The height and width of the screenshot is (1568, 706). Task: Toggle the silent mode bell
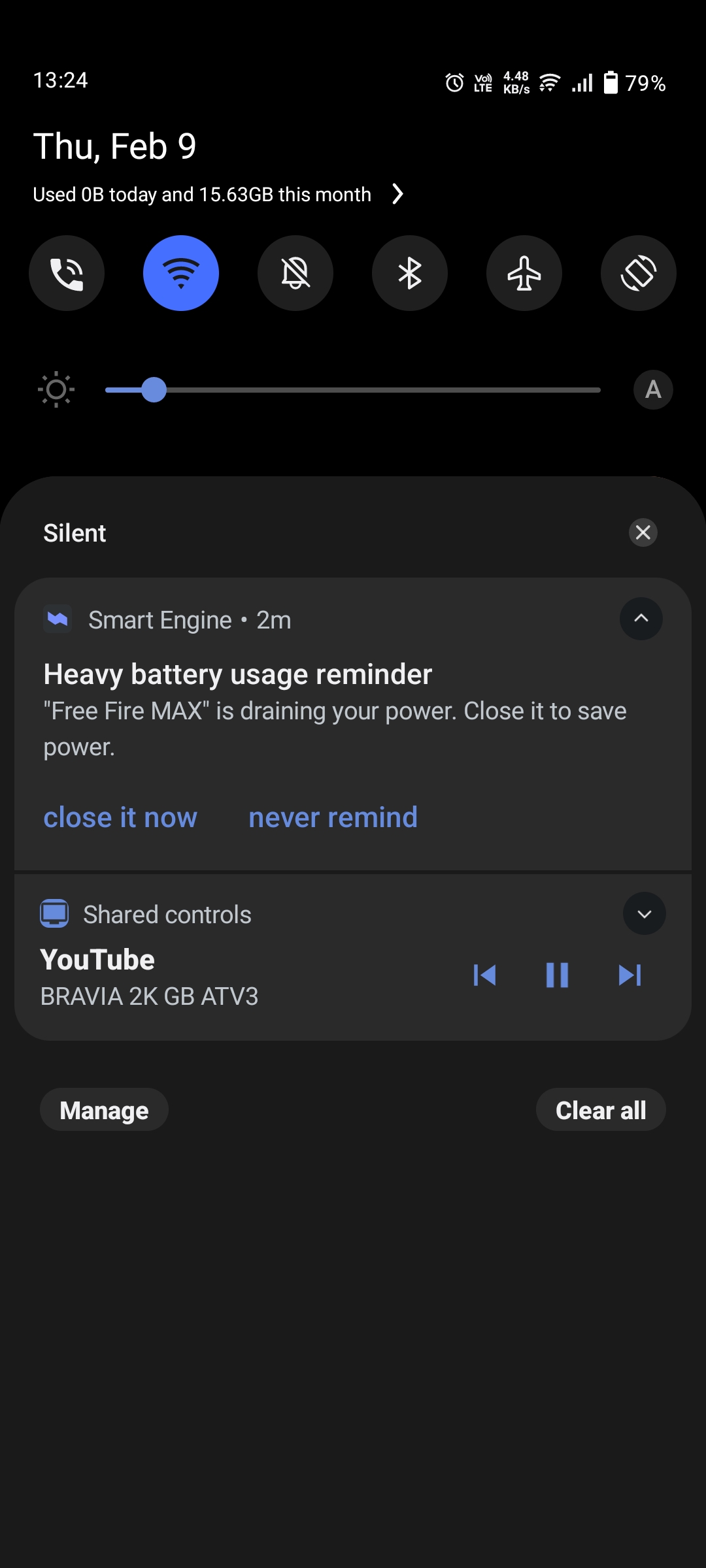[295, 273]
